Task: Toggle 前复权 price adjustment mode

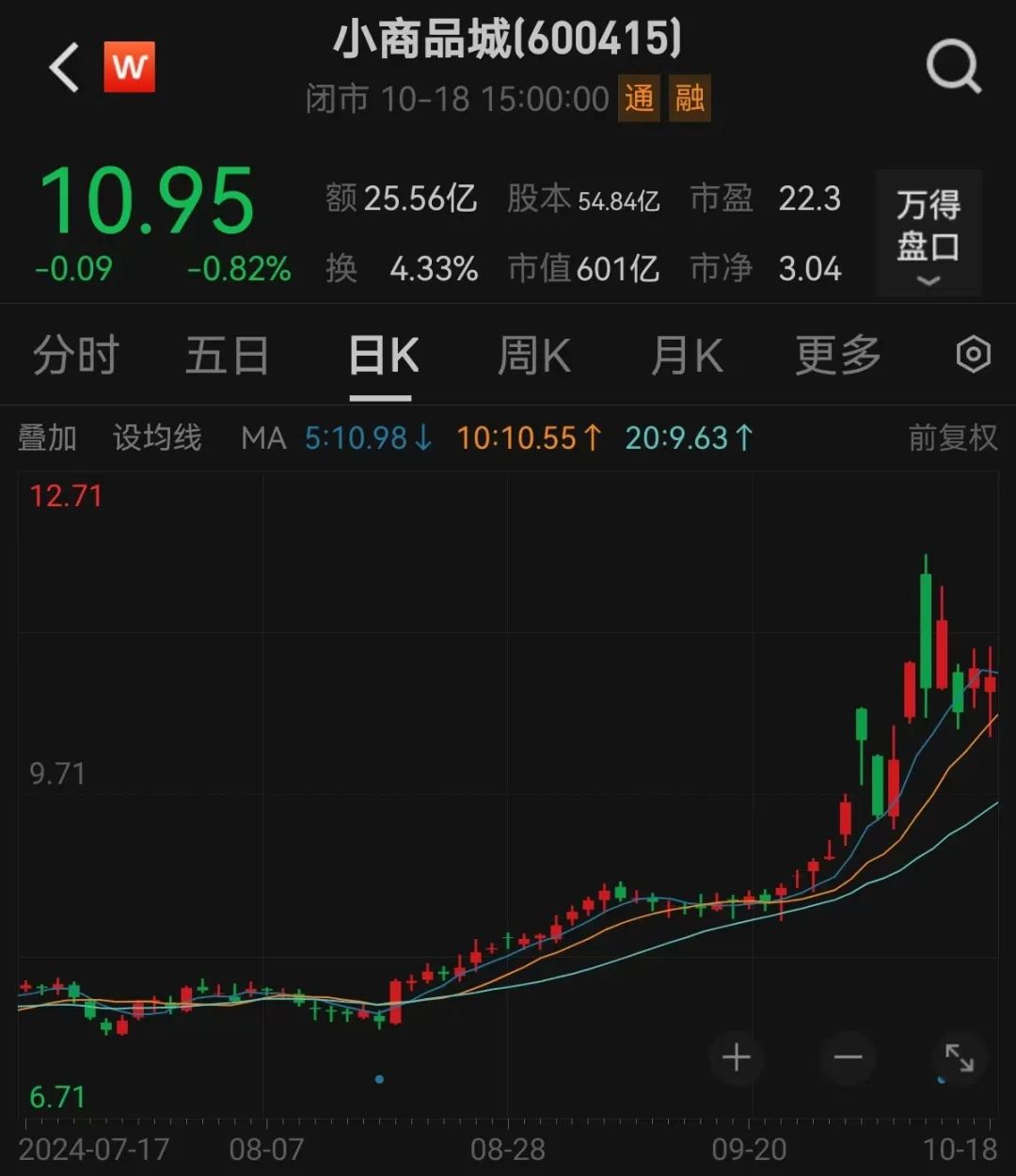Action: (951, 437)
